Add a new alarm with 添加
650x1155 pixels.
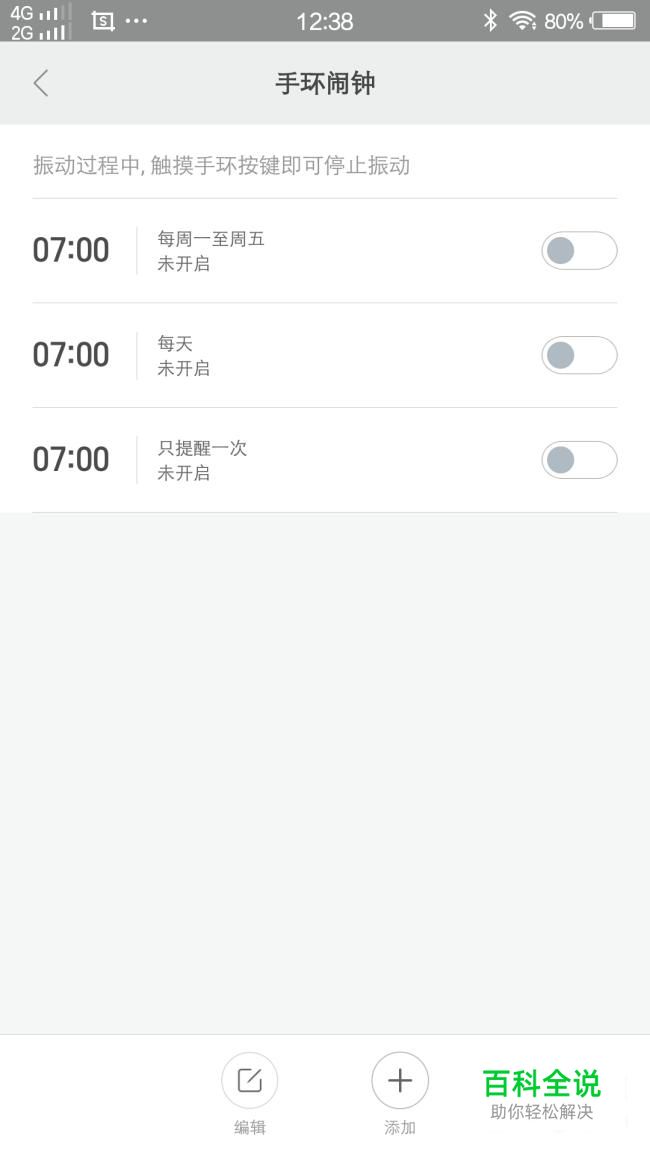(x=400, y=1094)
